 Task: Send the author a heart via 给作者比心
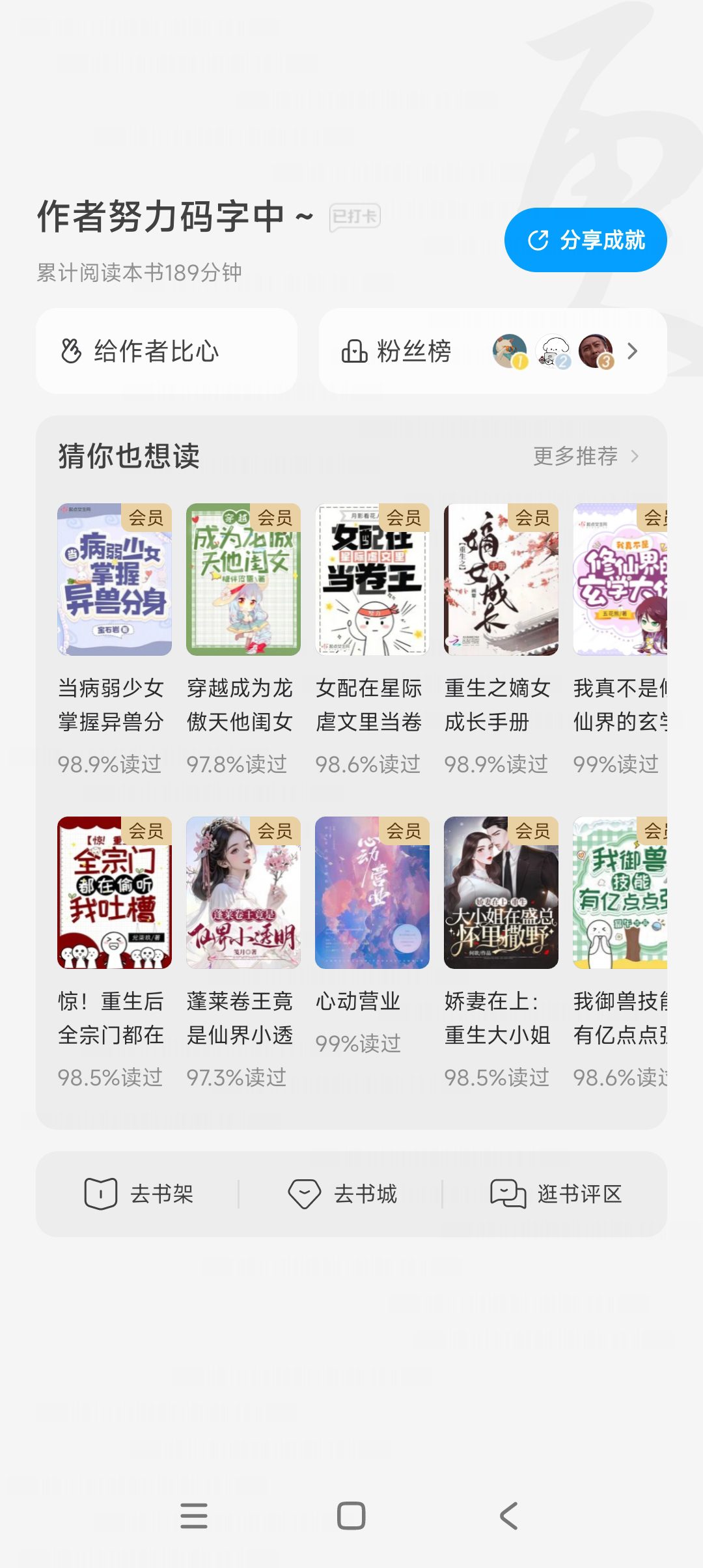coord(167,351)
